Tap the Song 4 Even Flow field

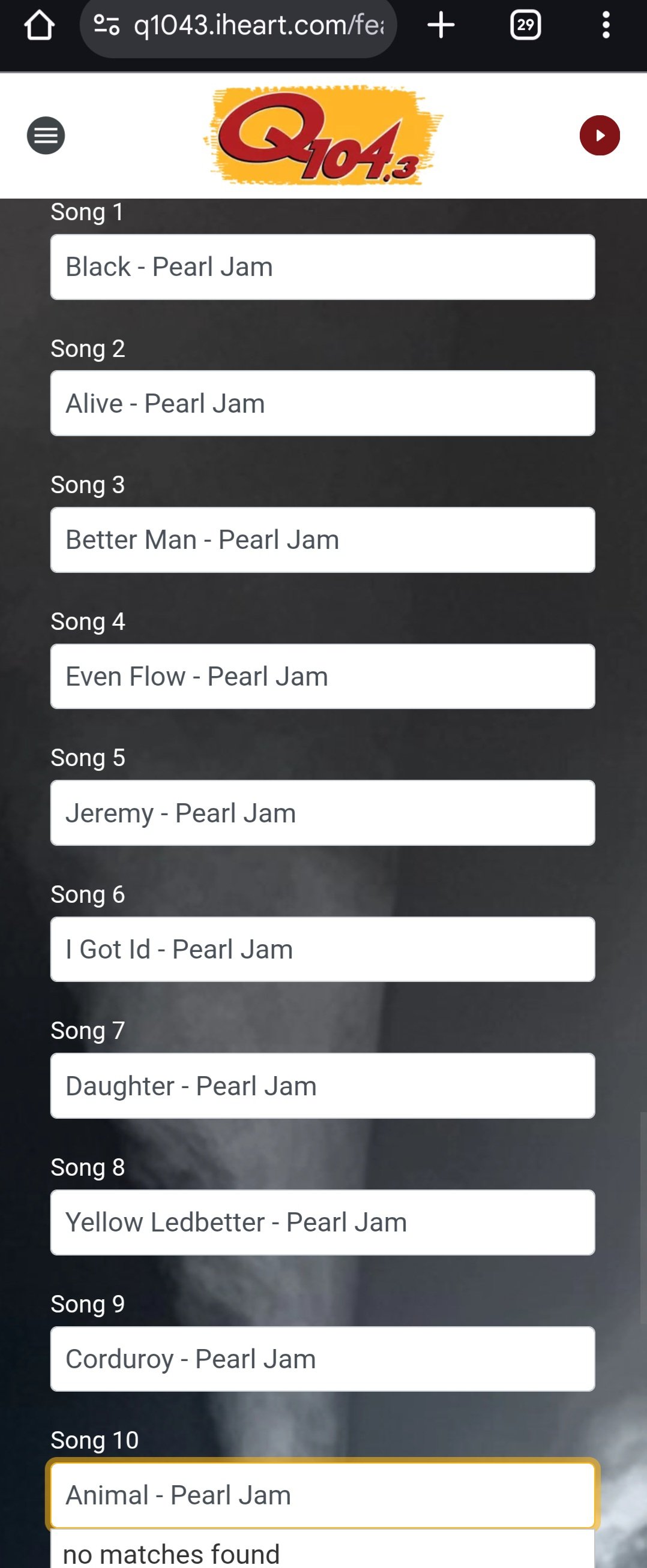[x=322, y=676]
